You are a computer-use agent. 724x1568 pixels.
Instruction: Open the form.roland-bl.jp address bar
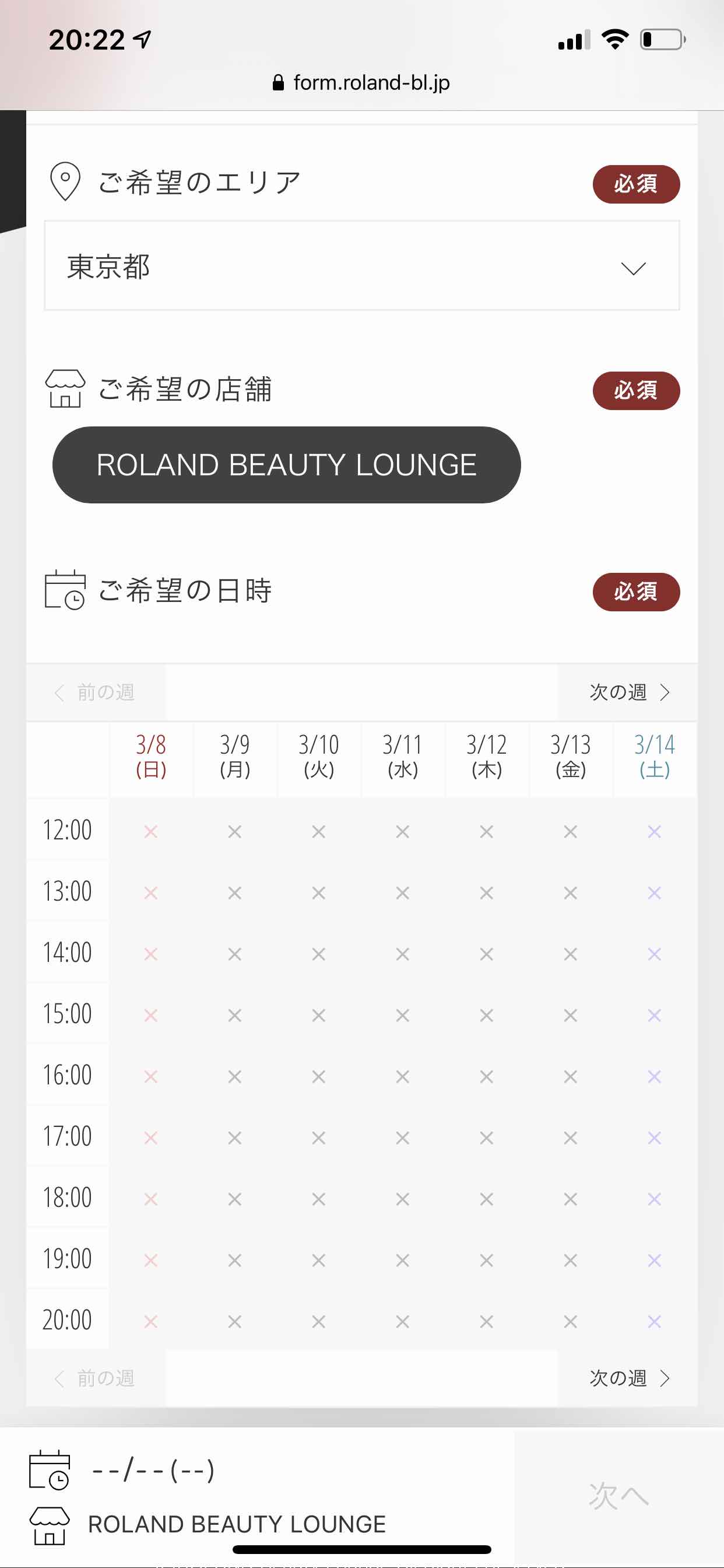[x=362, y=83]
